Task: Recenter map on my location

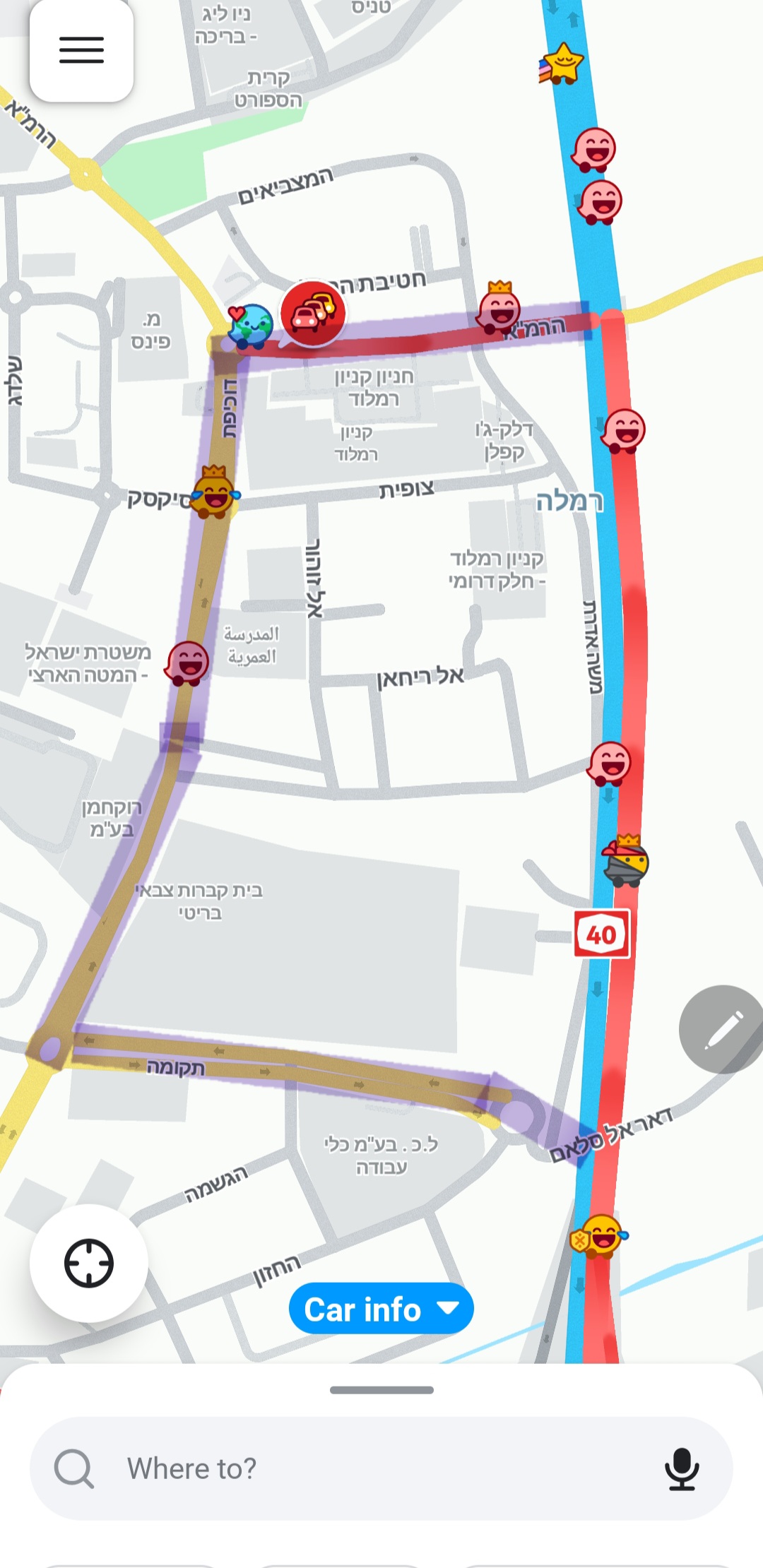Action: click(x=88, y=1263)
